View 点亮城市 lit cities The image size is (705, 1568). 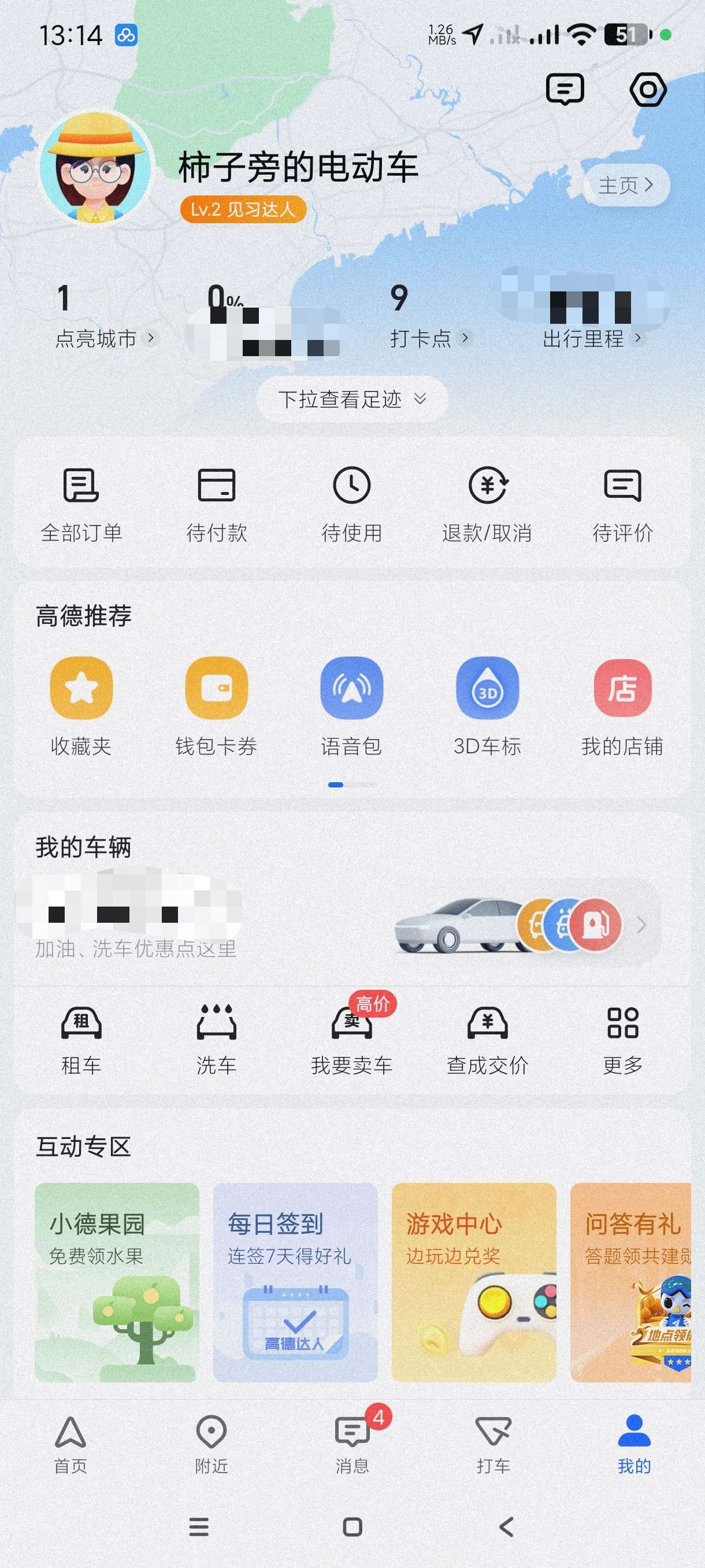click(x=97, y=315)
